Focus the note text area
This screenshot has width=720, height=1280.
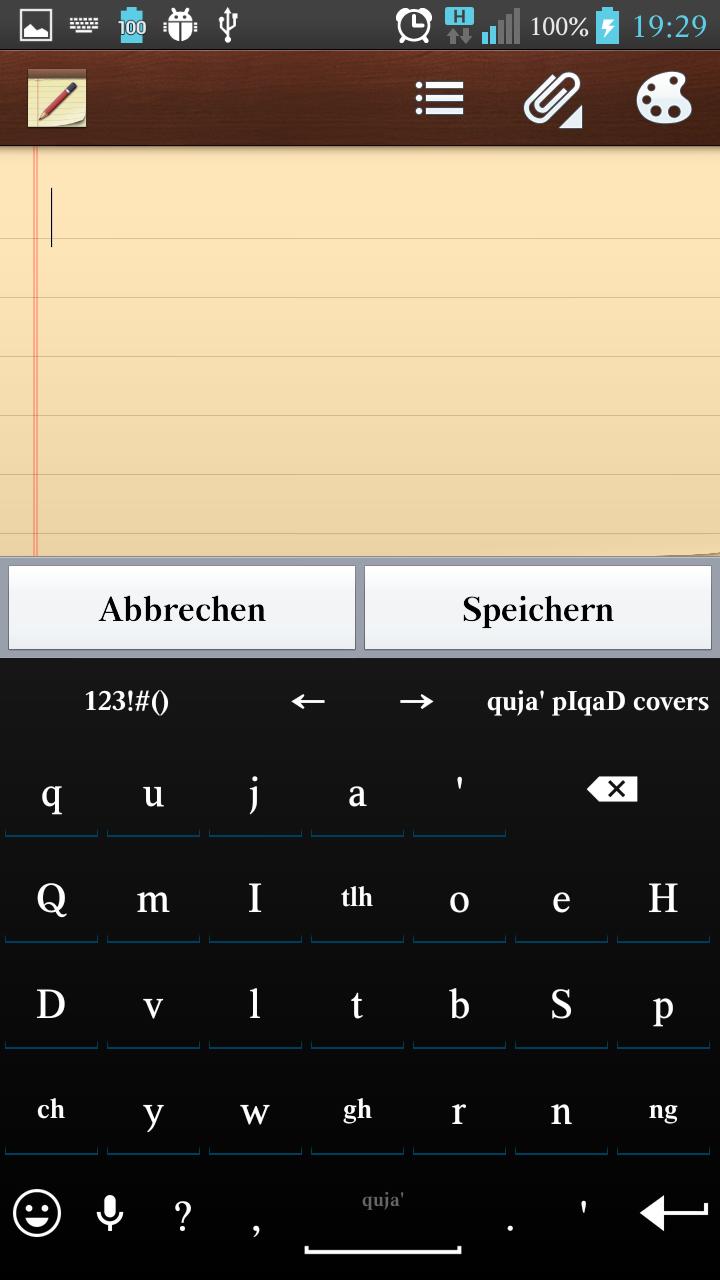point(360,350)
